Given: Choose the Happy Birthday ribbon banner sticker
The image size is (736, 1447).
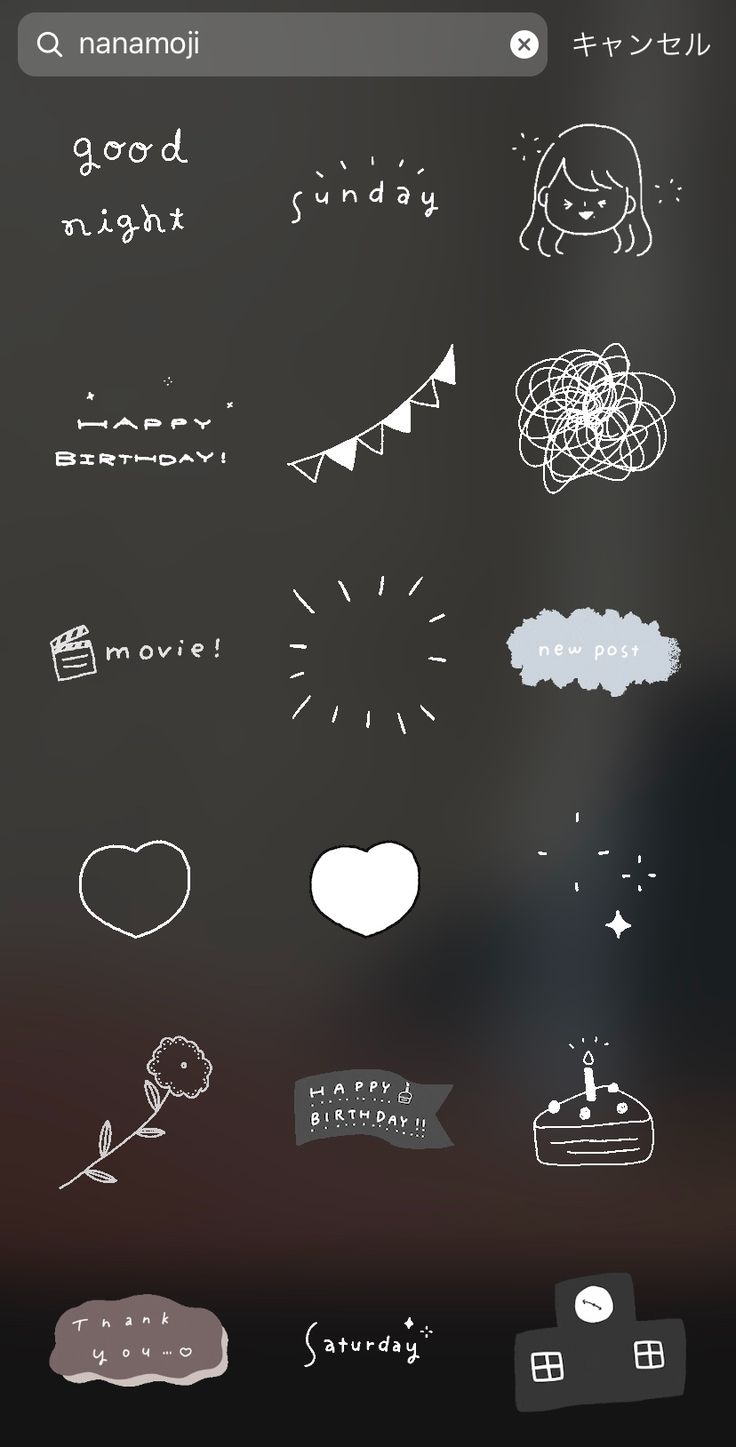Looking at the screenshot, I should pos(370,1108).
